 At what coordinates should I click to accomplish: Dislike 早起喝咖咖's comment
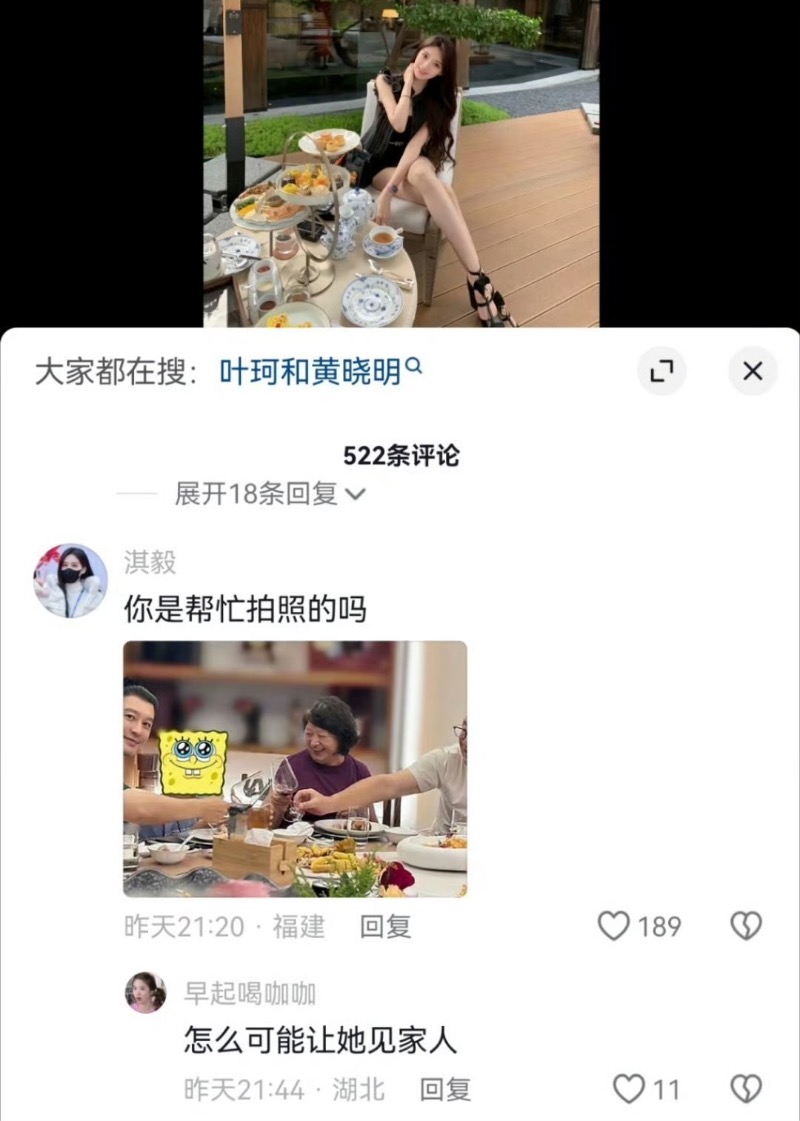click(x=746, y=1088)
